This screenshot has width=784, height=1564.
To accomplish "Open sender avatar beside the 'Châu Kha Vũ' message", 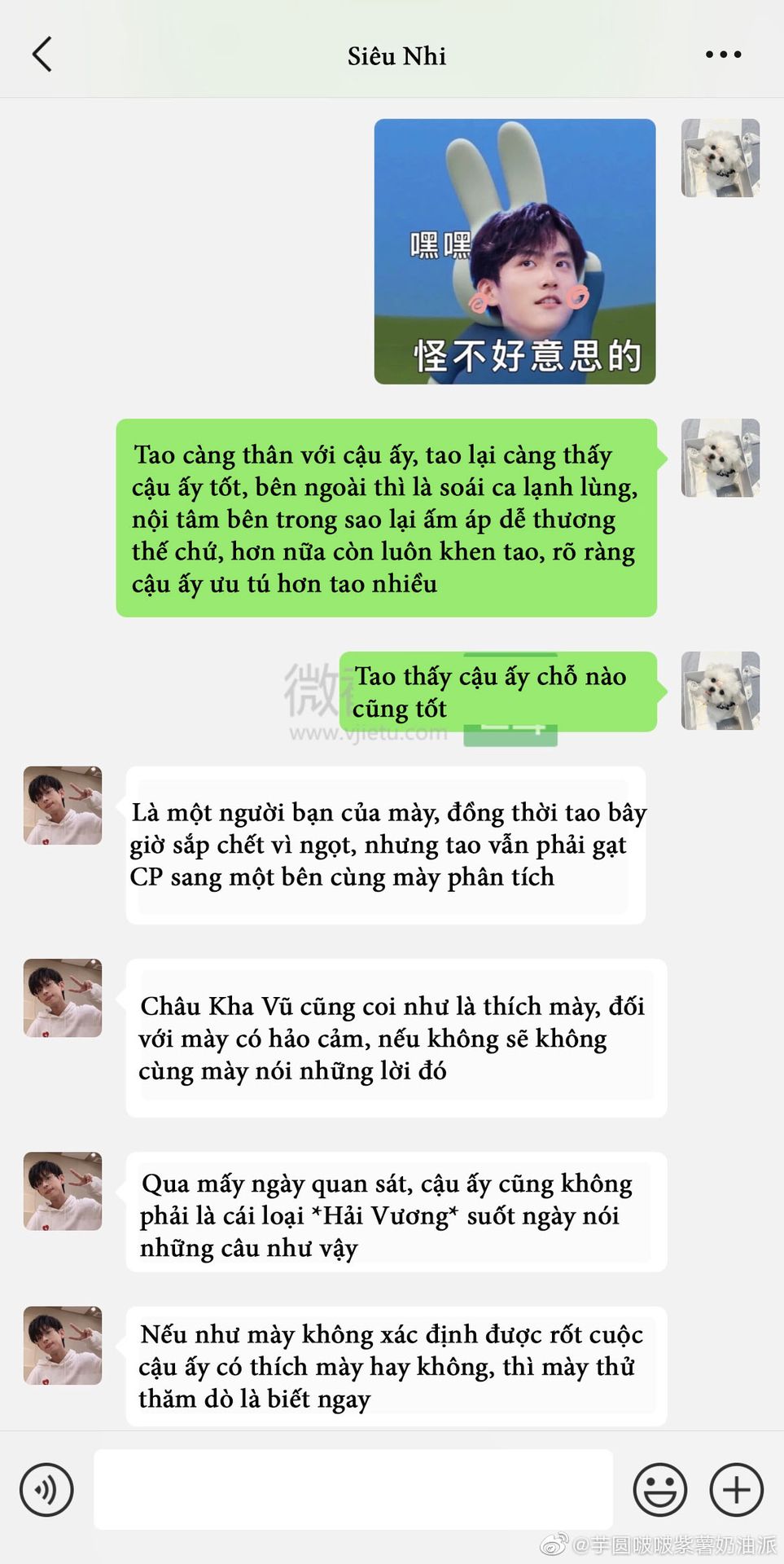I will (x=63, y=998).
